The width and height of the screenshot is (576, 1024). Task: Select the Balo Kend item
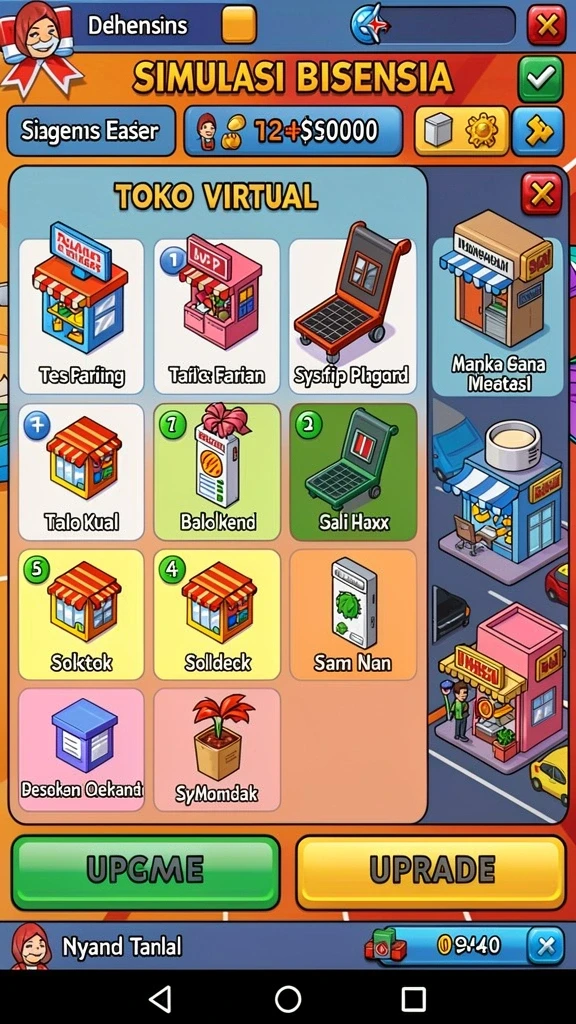(x=217, y=472)
